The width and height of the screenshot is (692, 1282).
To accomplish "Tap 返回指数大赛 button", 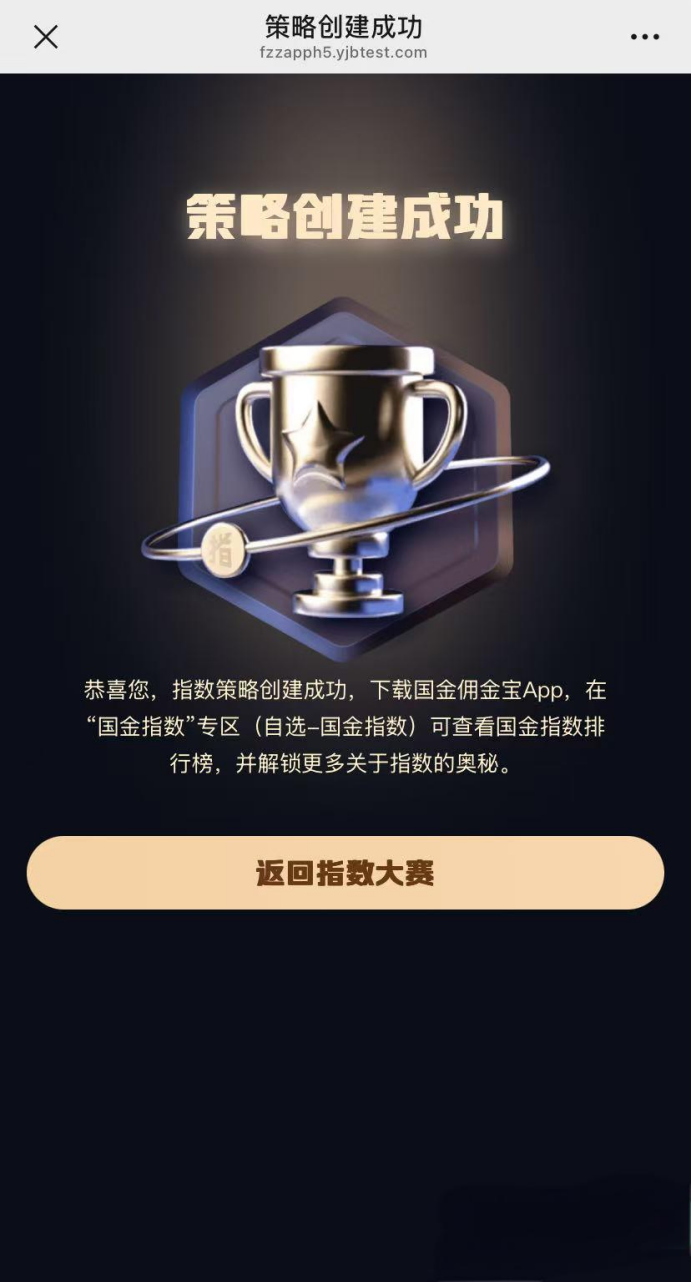I will [x=345, y=873].
